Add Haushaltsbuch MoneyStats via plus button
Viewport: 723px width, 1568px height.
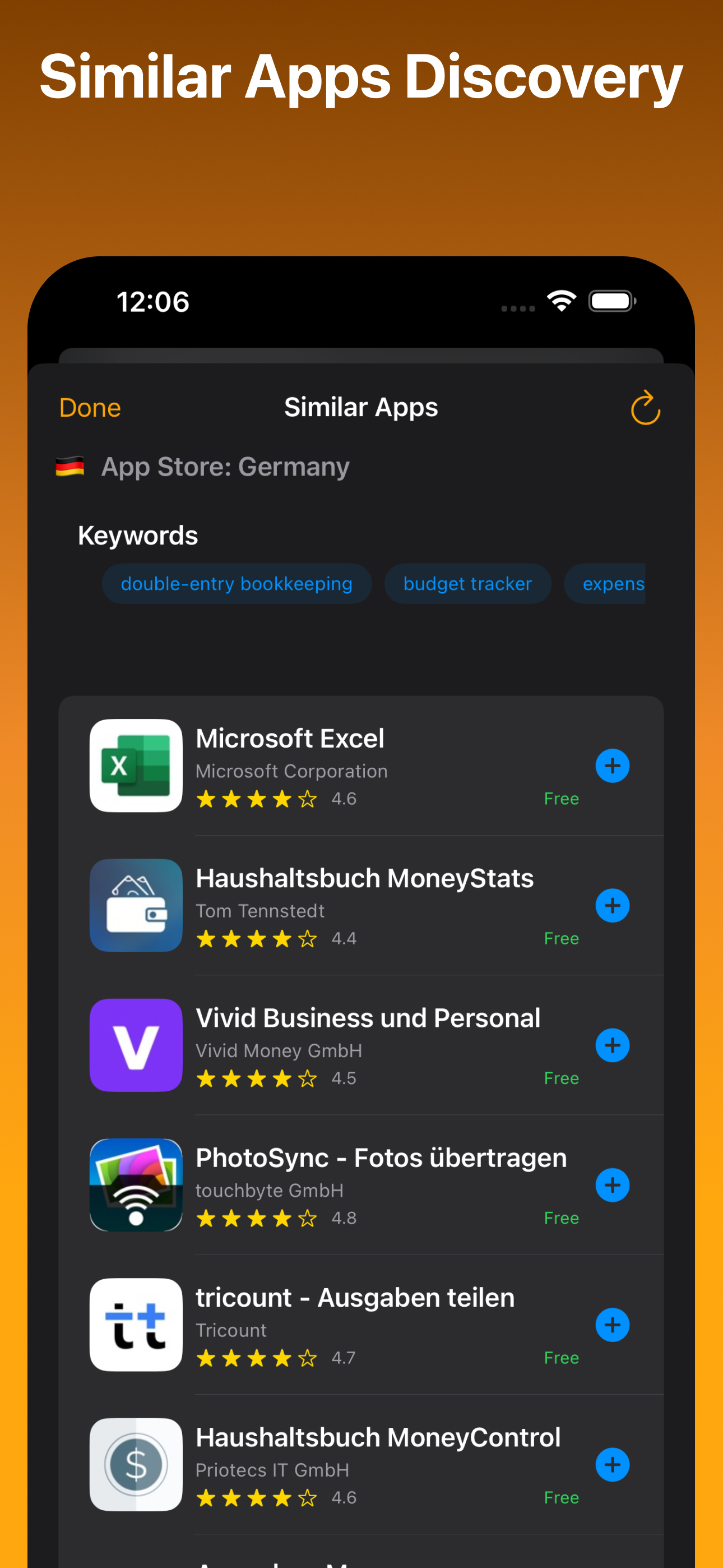click(612, 905)
